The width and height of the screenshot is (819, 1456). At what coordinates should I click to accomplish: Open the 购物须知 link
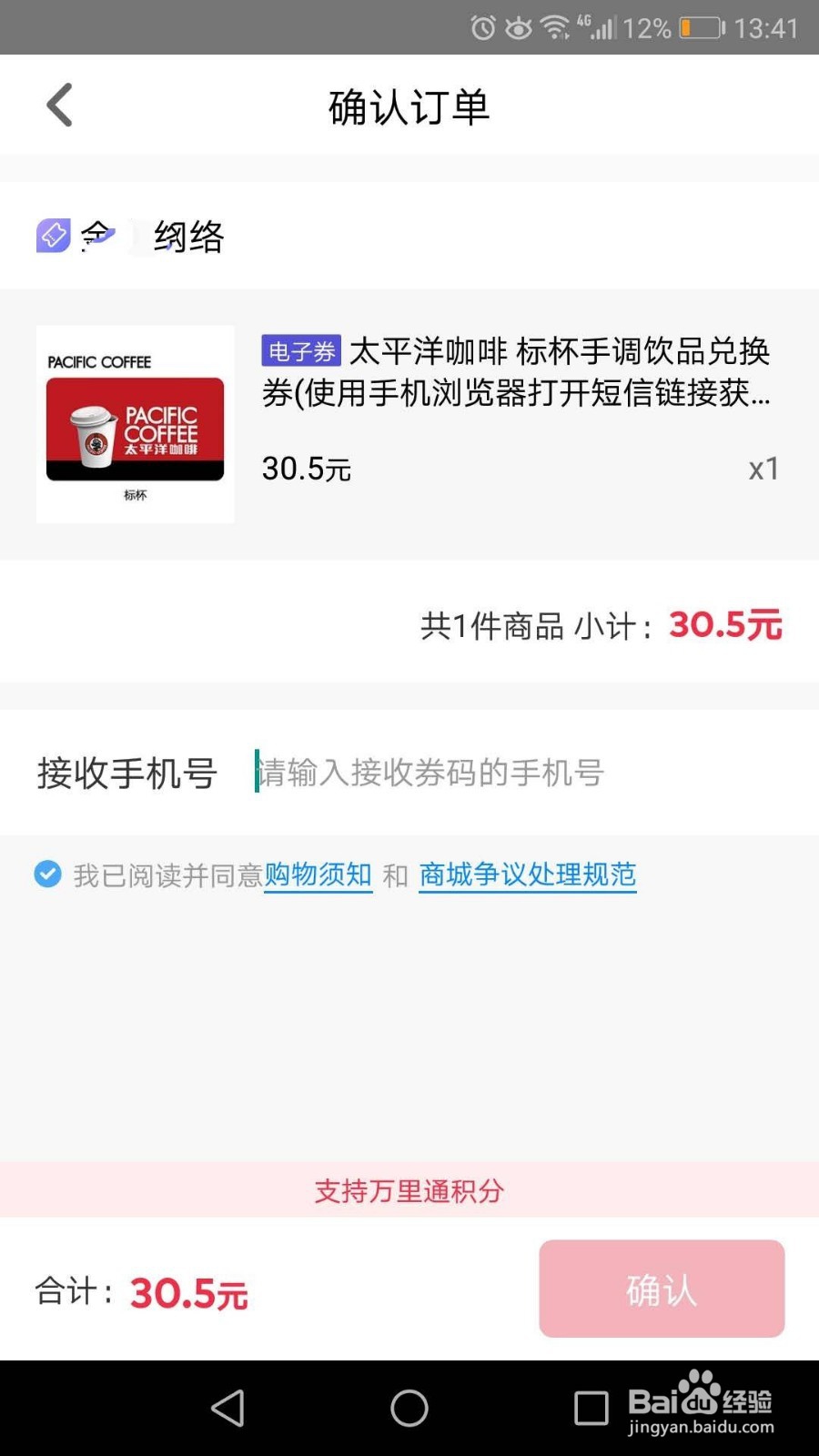[318, 875]
